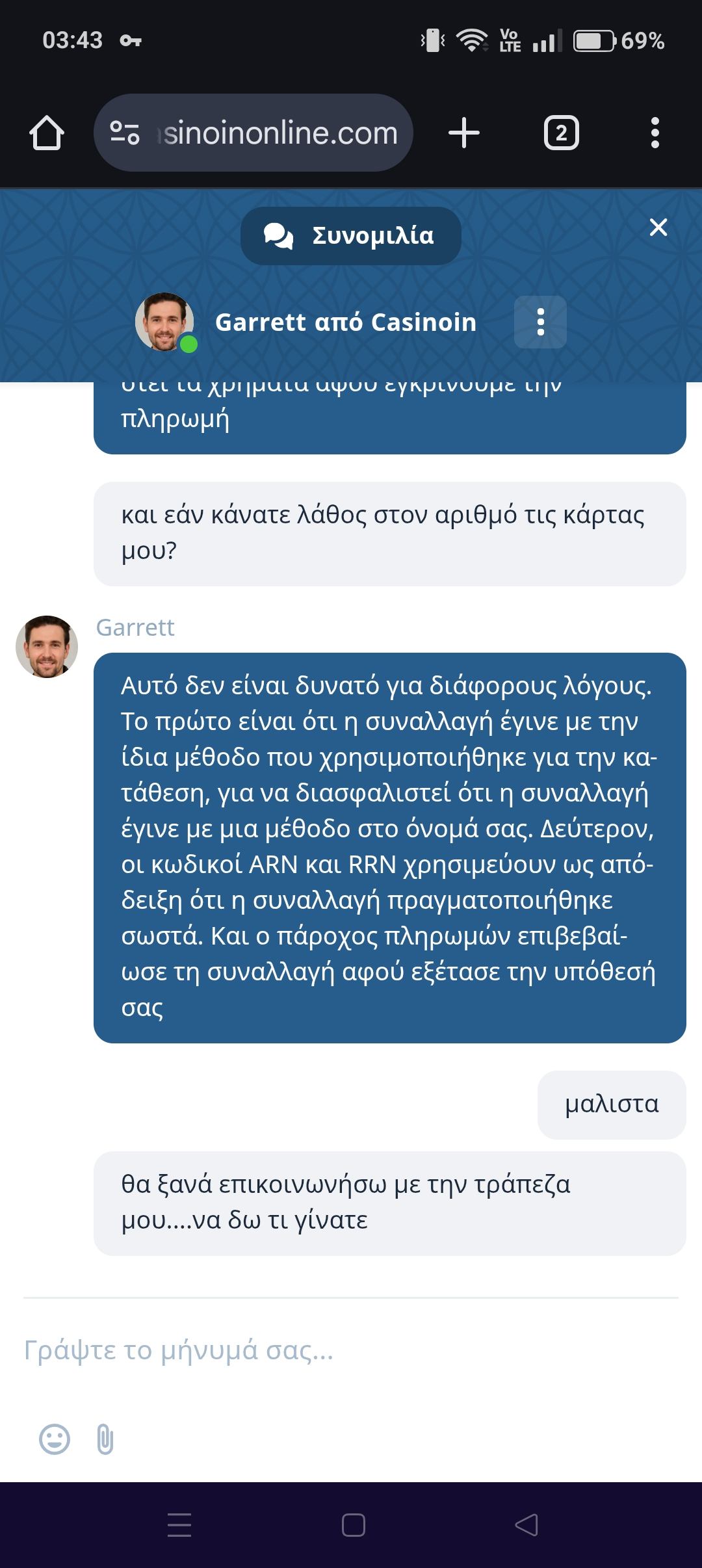
Task: Open the tab switcher showing 2 tabs
Action: 561,133
